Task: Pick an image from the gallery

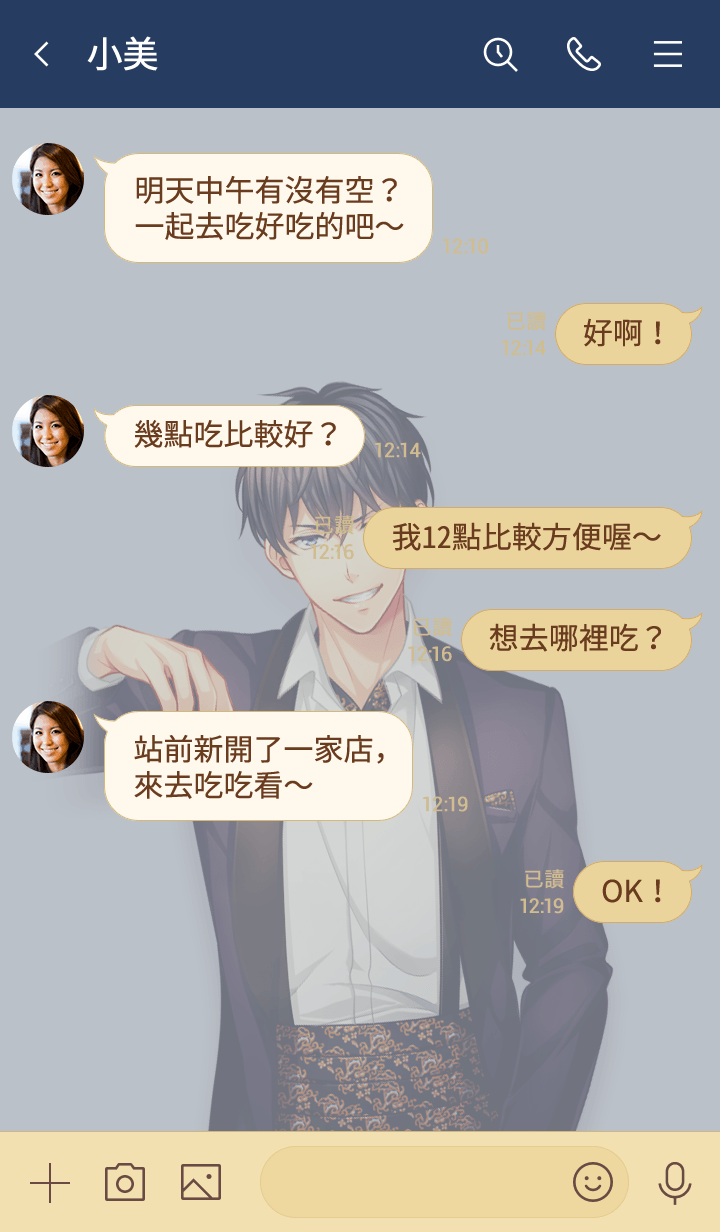Action: coord(201,1183)
